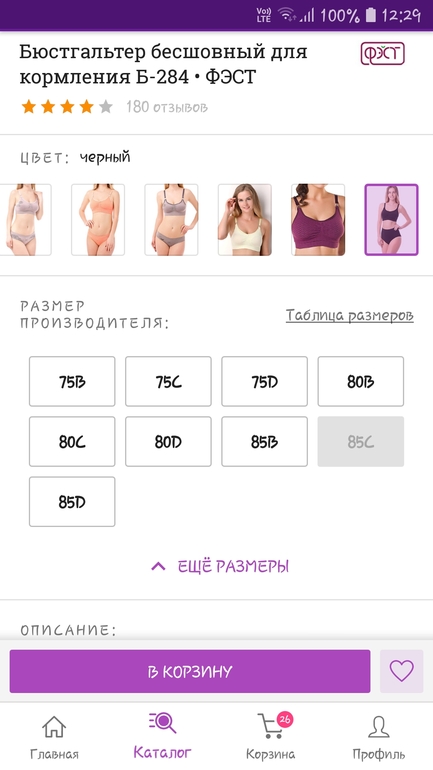
Task: Switch to the Профиль tab
Action: 379,738
